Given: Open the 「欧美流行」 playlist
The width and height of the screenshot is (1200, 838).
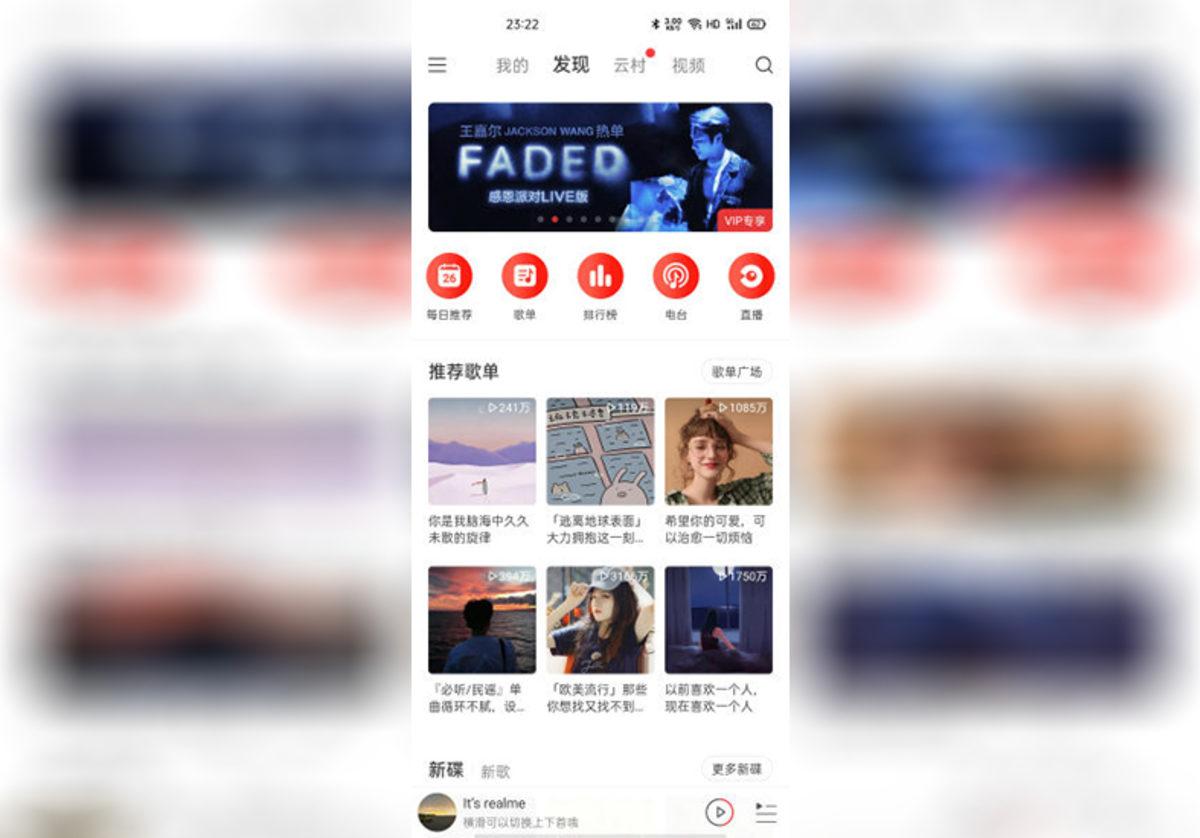Looking at the screenshot, I should (x=600, y=620).
